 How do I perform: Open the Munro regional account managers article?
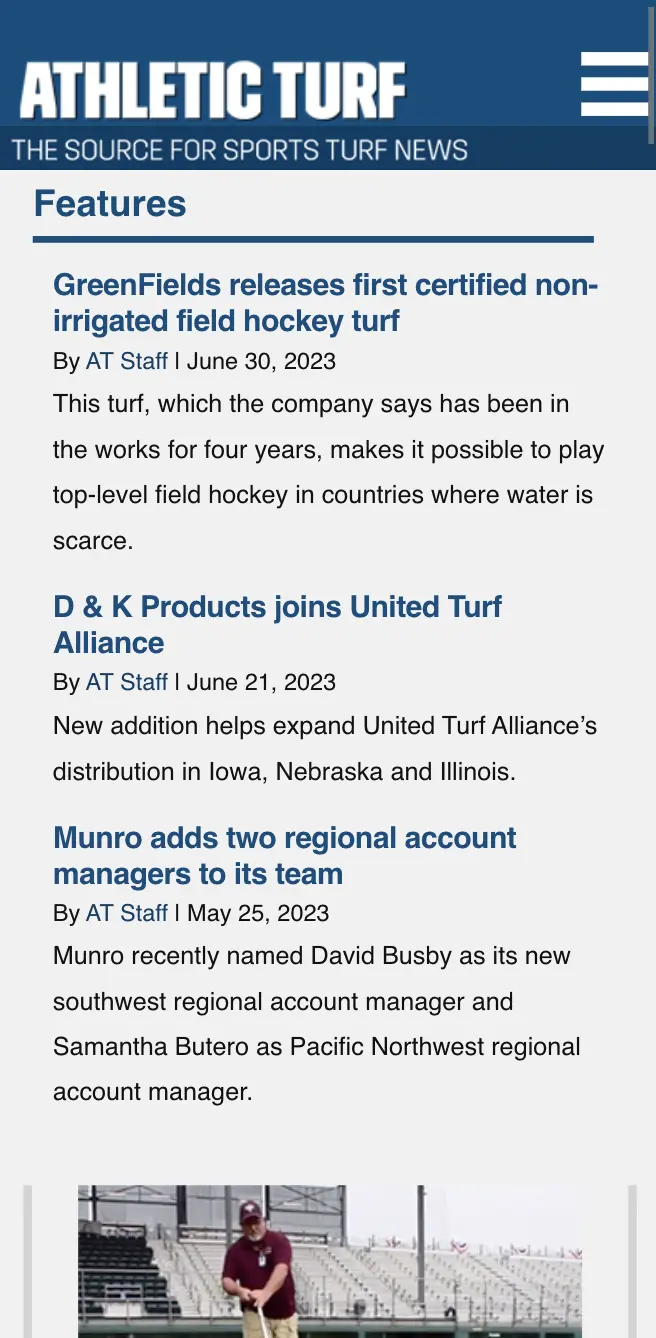point(284,855)
